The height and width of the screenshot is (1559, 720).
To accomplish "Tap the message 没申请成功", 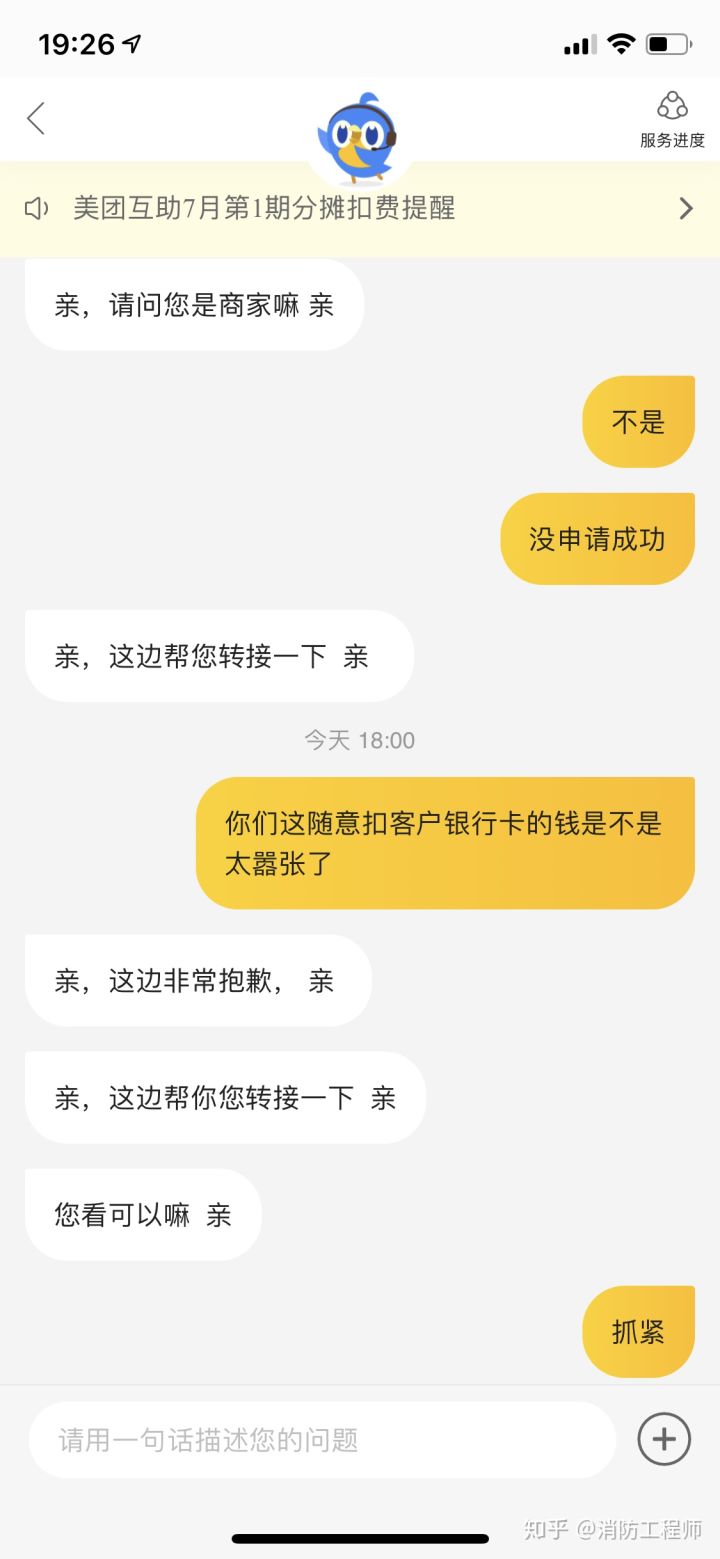I will 597,538.
